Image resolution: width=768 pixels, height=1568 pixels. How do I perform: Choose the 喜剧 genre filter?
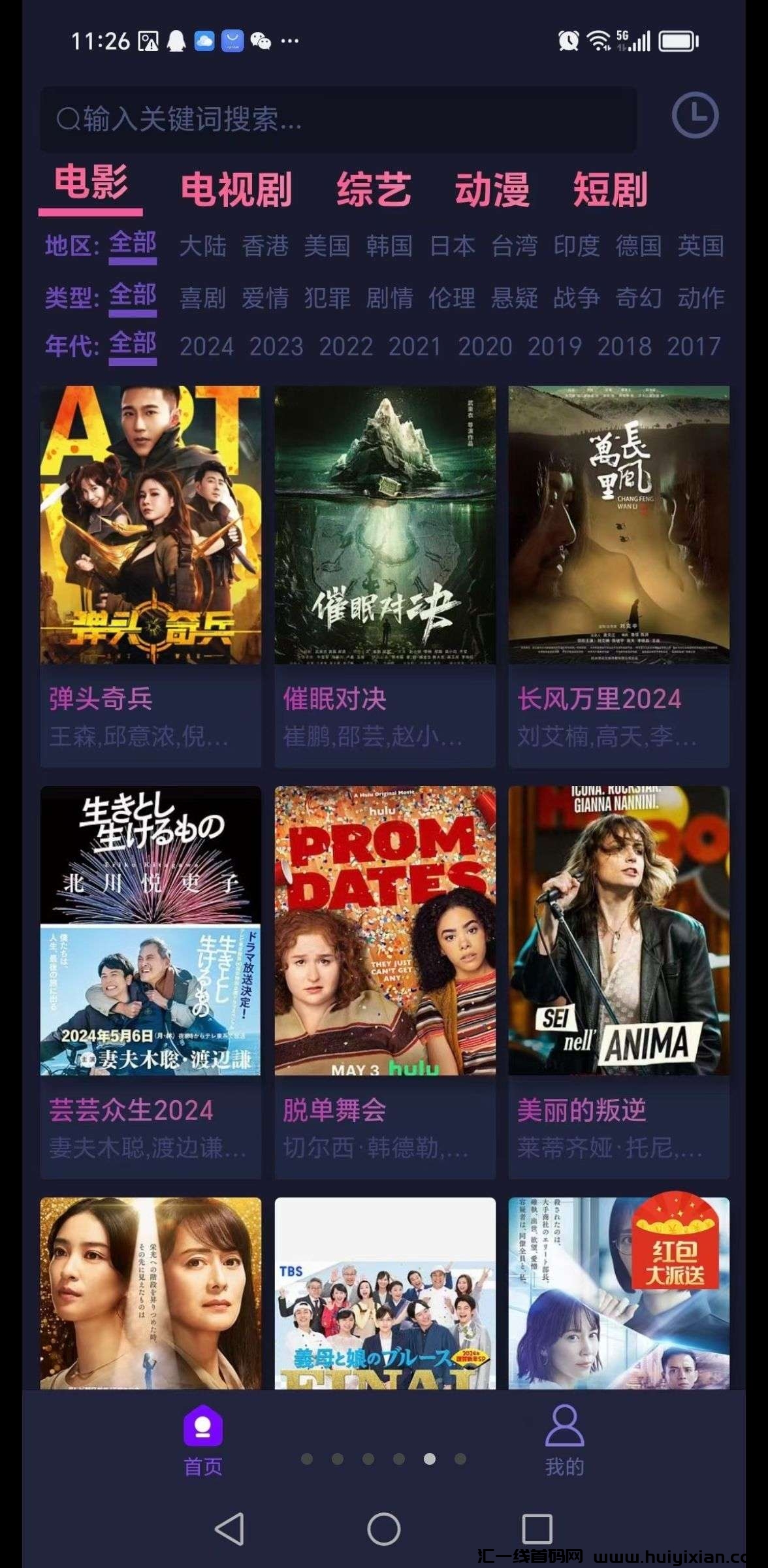coord(203,298)
